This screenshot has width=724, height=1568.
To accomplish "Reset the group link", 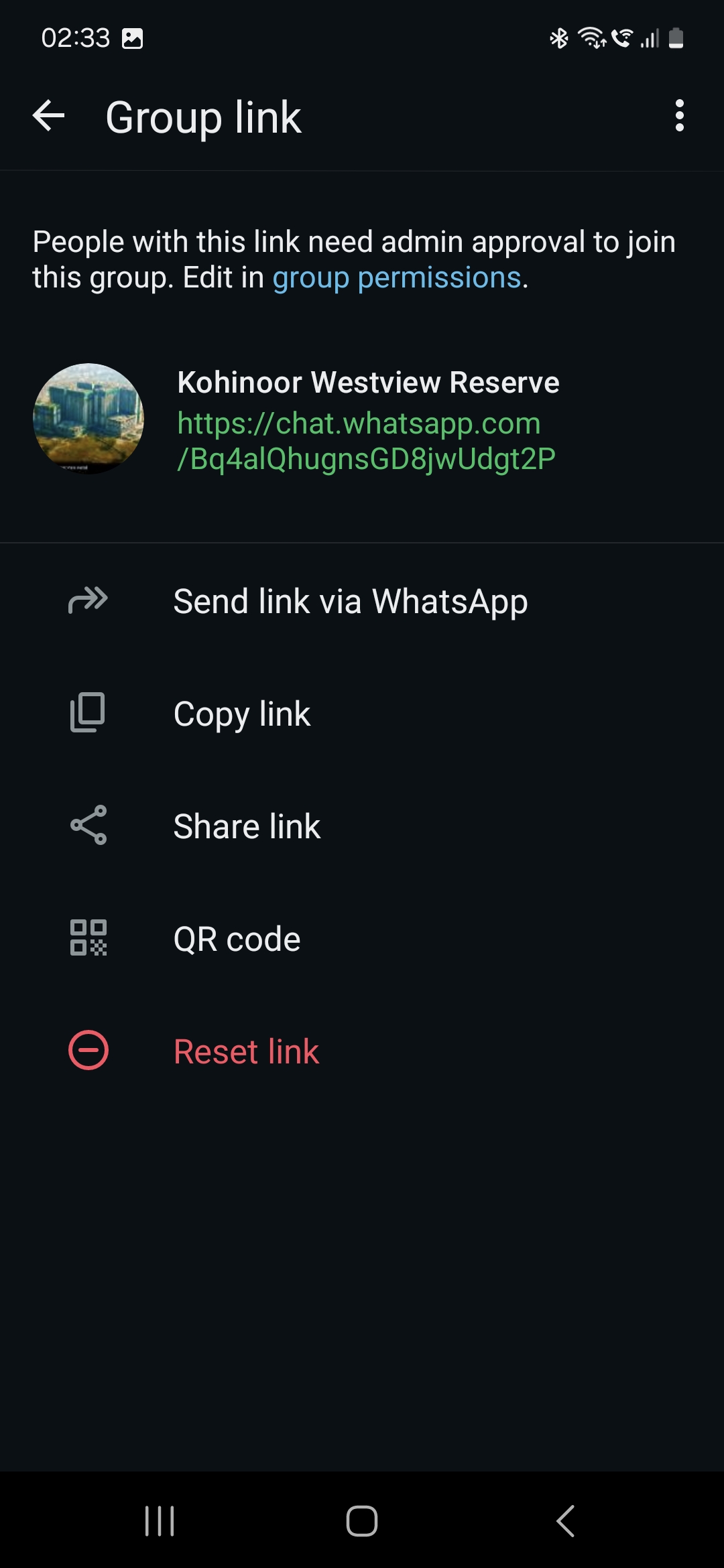I will pos(245,1051).
